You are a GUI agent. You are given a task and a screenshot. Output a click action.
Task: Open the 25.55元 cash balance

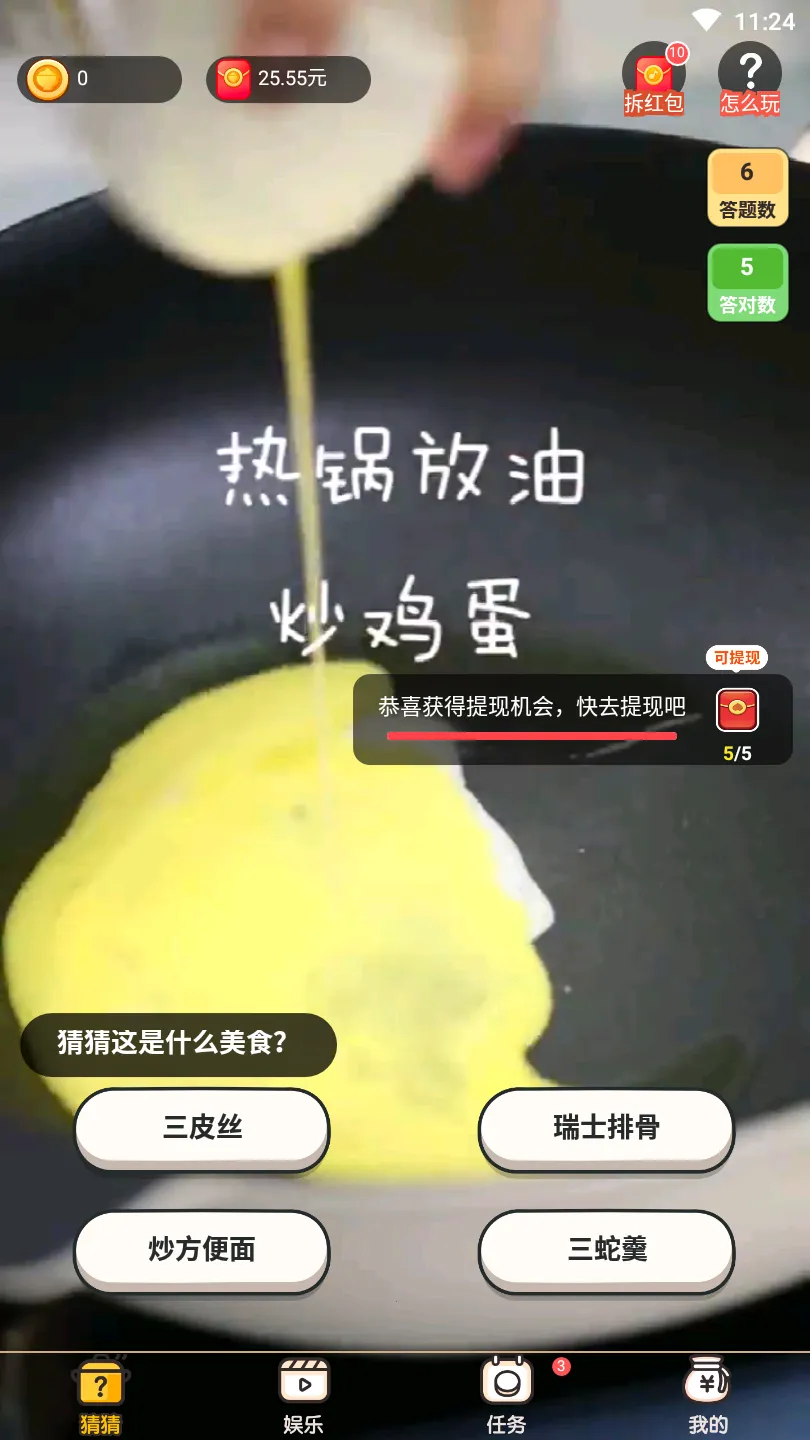tap(288, 79)
